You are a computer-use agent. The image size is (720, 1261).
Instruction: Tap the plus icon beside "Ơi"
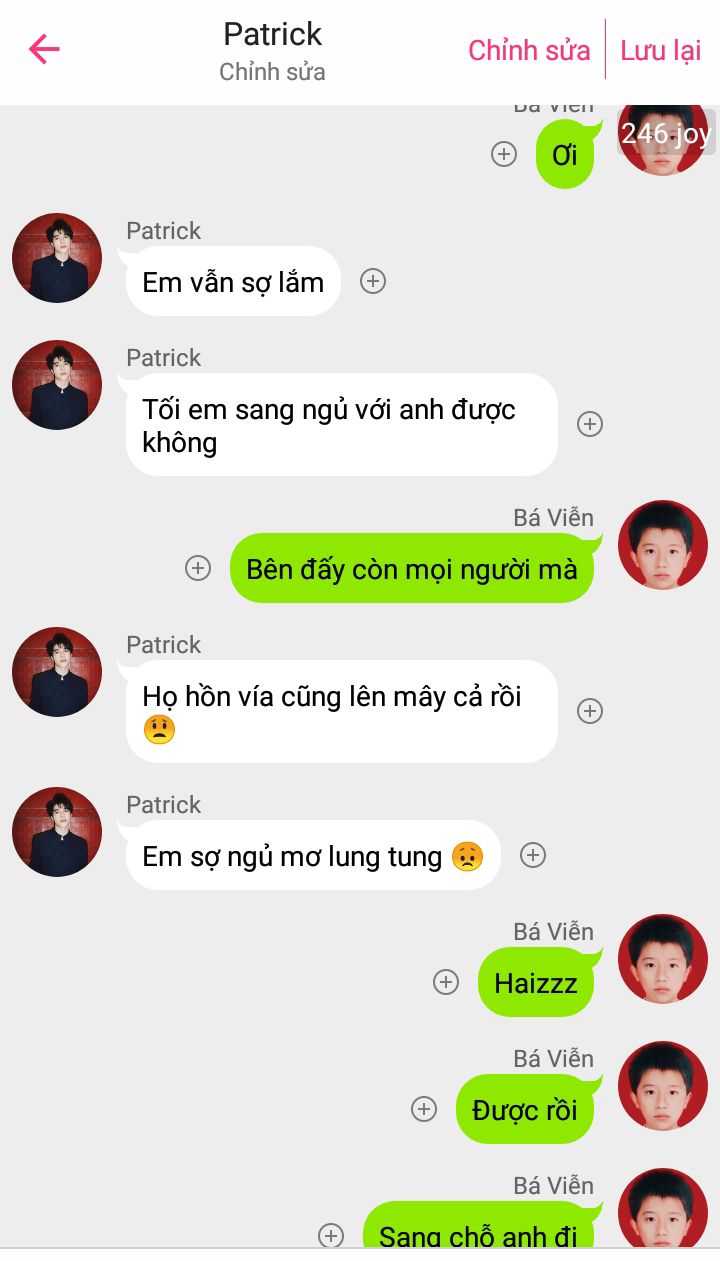click(504, 154)
